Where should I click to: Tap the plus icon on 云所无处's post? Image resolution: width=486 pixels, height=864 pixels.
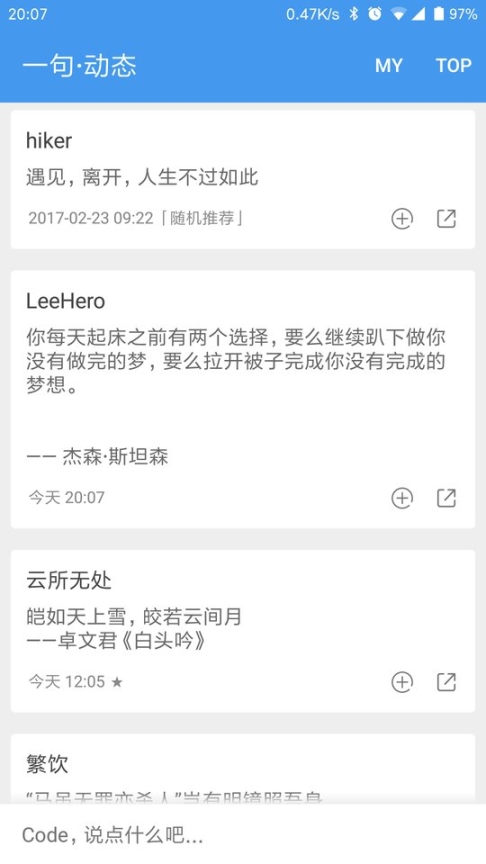[x=402, y=682]
